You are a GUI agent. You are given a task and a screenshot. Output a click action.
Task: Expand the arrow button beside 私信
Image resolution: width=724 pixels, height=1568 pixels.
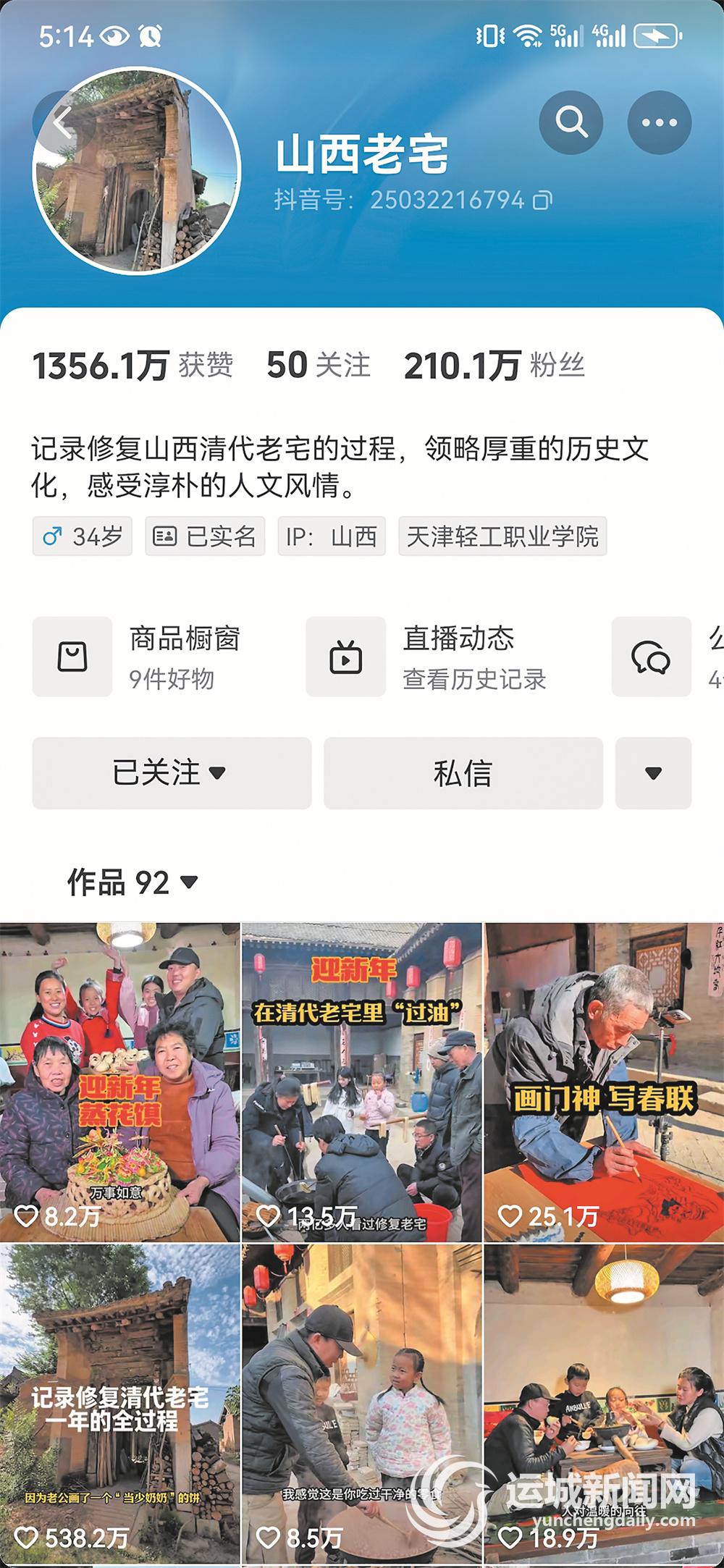click(x=653, y=772)
